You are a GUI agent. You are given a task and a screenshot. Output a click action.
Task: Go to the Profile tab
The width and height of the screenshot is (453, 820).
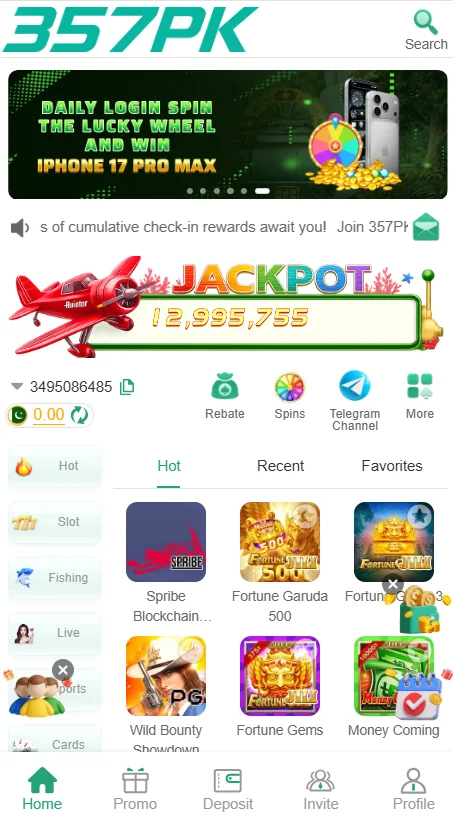click(x=414, y=789)
